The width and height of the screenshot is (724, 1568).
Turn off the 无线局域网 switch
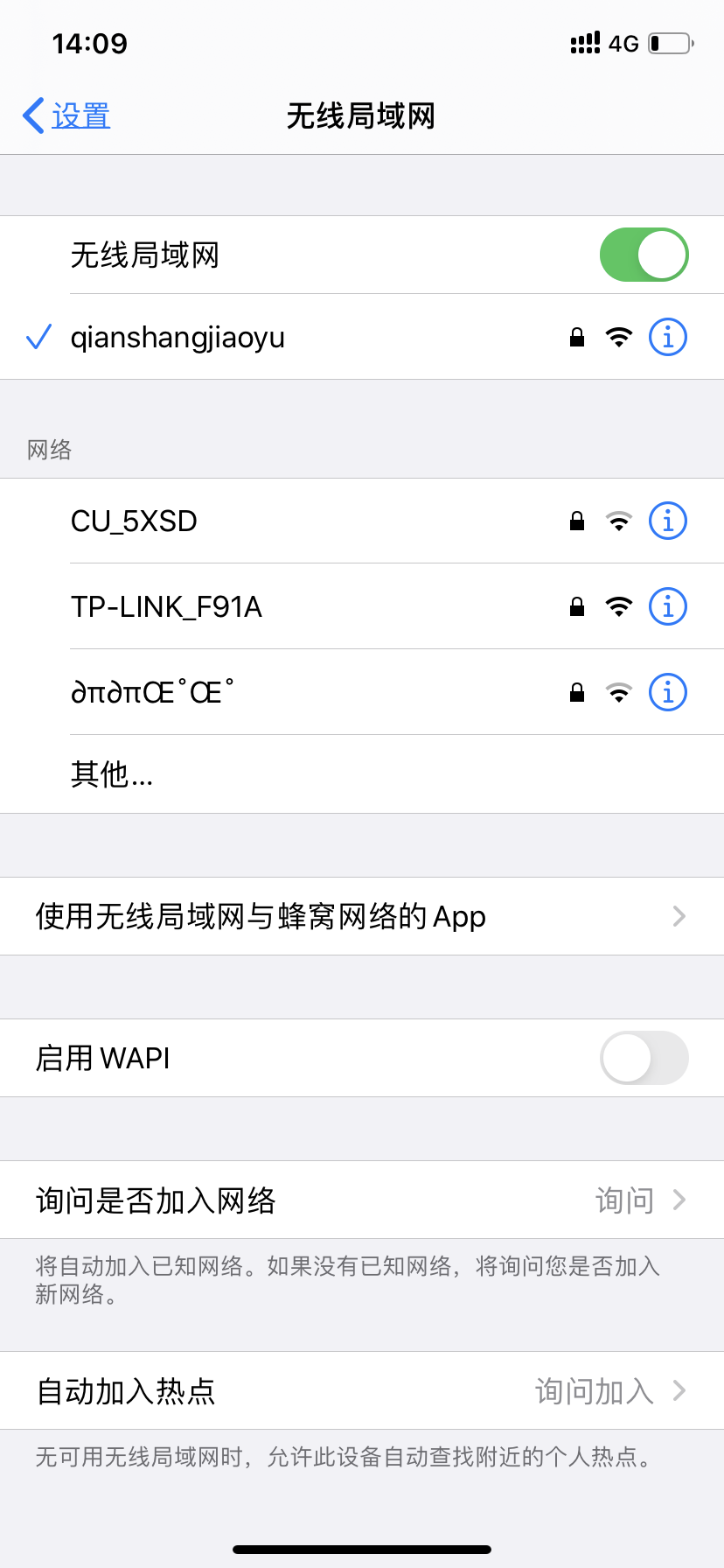point(644,255)
